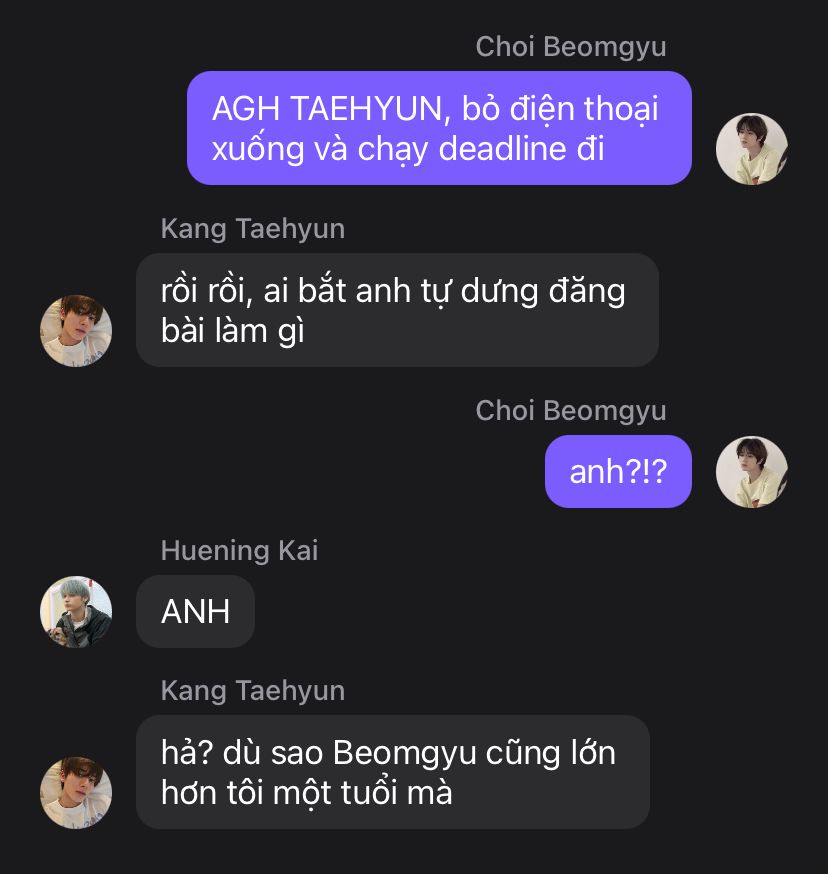Open Beomgyu's avatar beside the AGH TAEHYUN message

pyautogui.click(x=752, y=149)
